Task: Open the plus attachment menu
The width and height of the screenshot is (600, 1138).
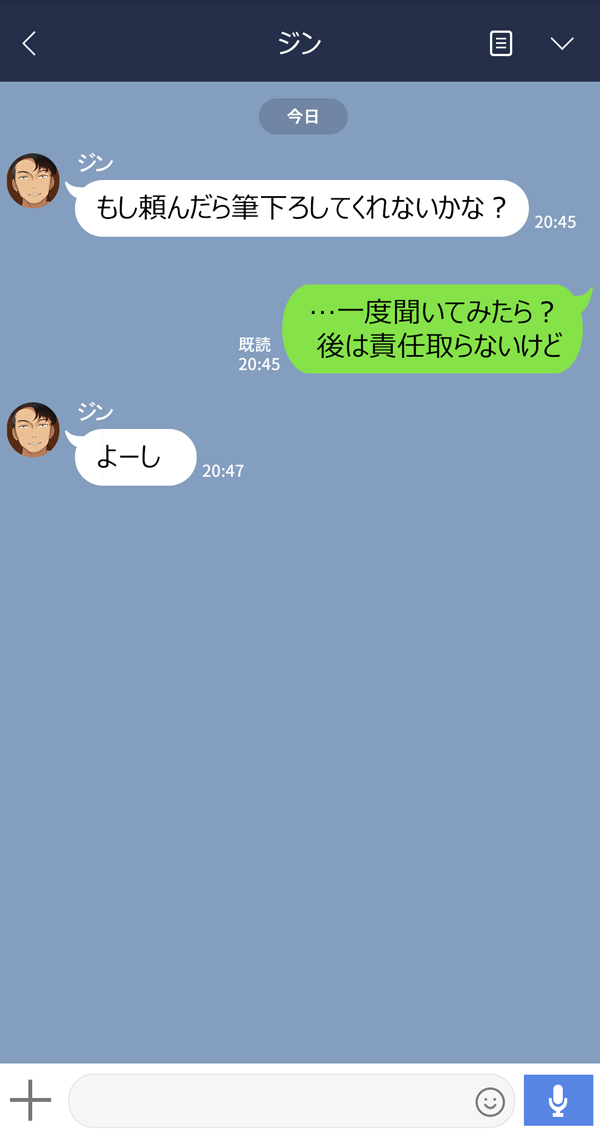Action: coord(31,1100)
